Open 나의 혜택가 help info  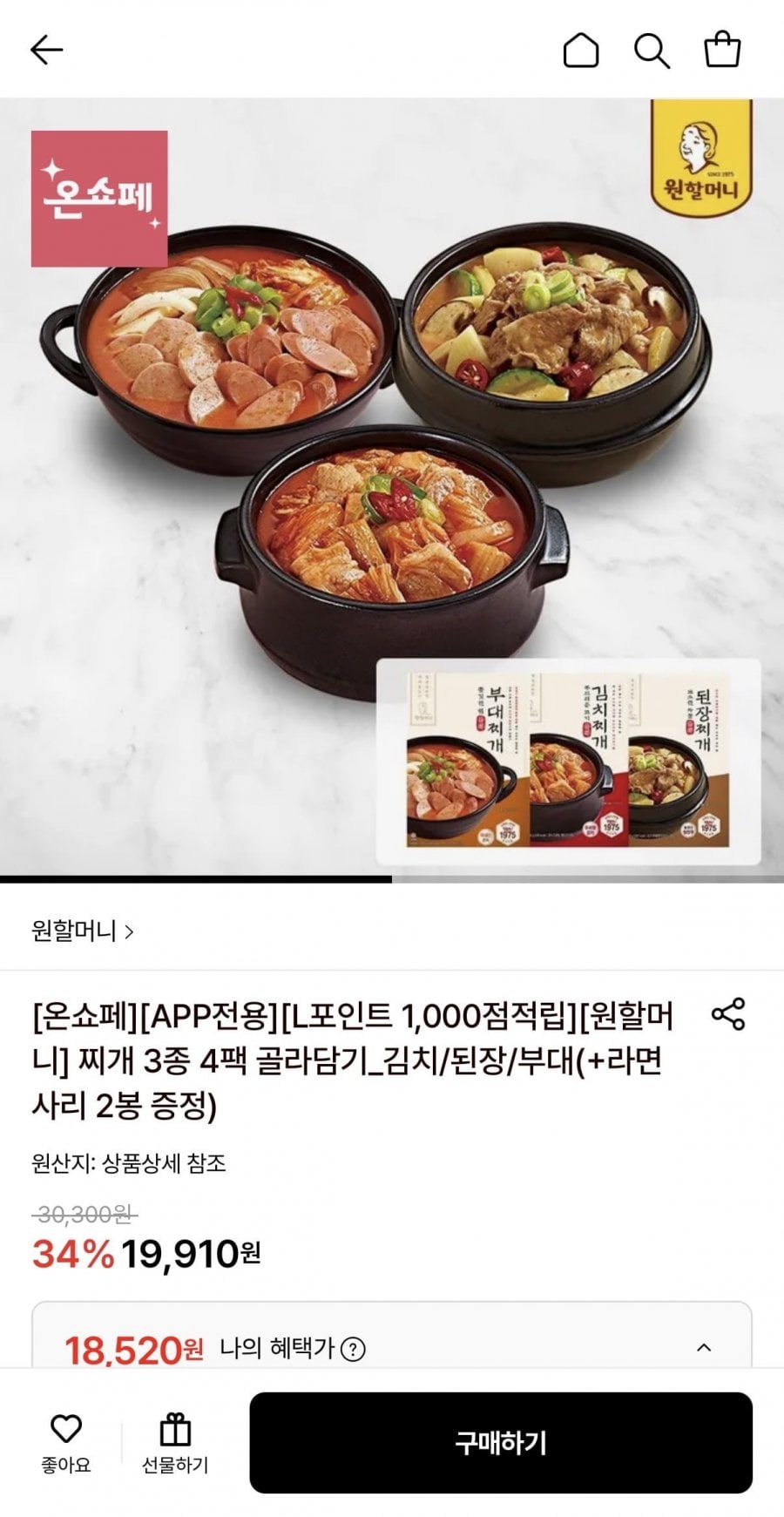[353, 1350]
